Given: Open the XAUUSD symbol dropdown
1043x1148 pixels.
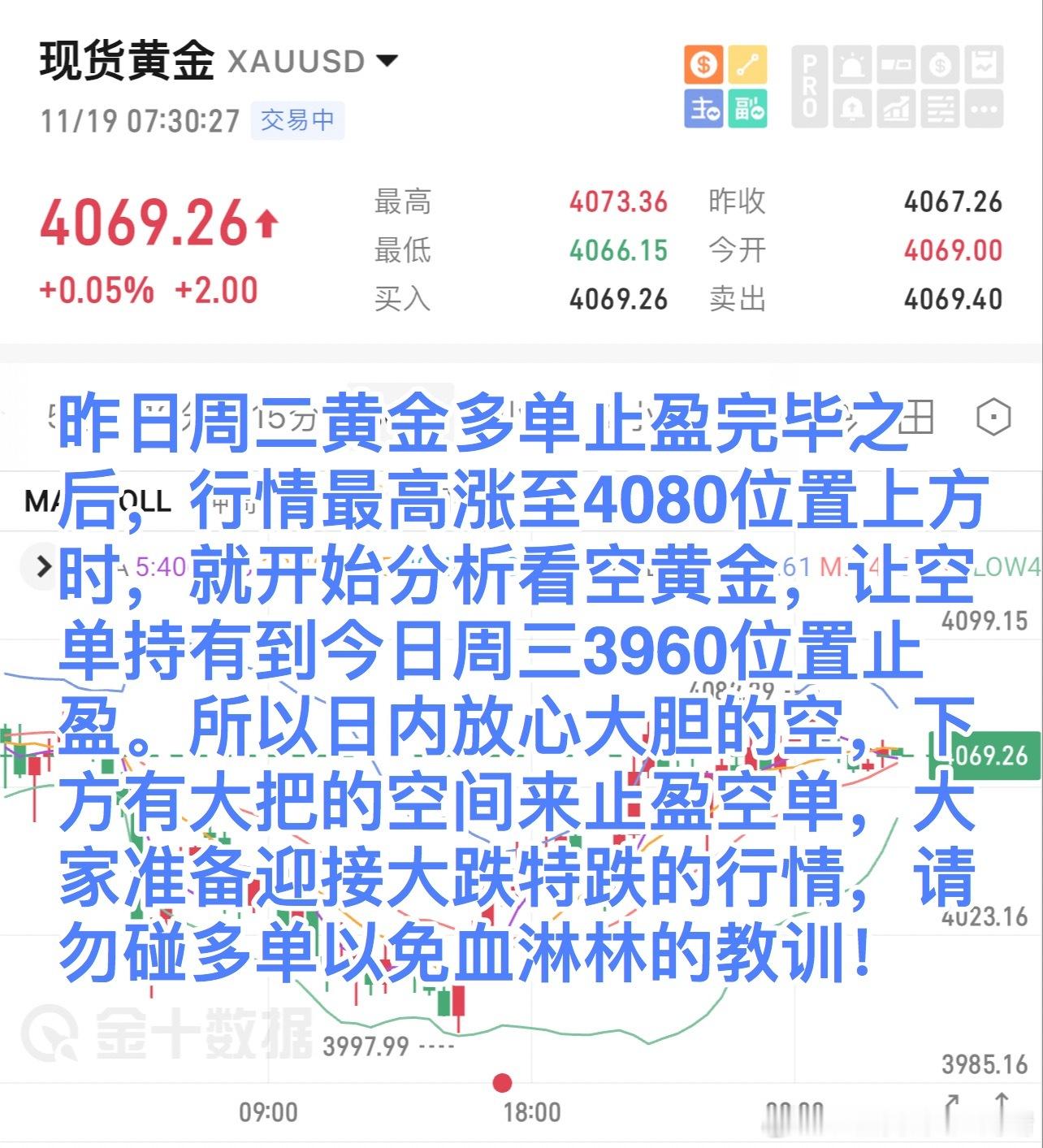Looking at the screenshot, I should 388,59.
